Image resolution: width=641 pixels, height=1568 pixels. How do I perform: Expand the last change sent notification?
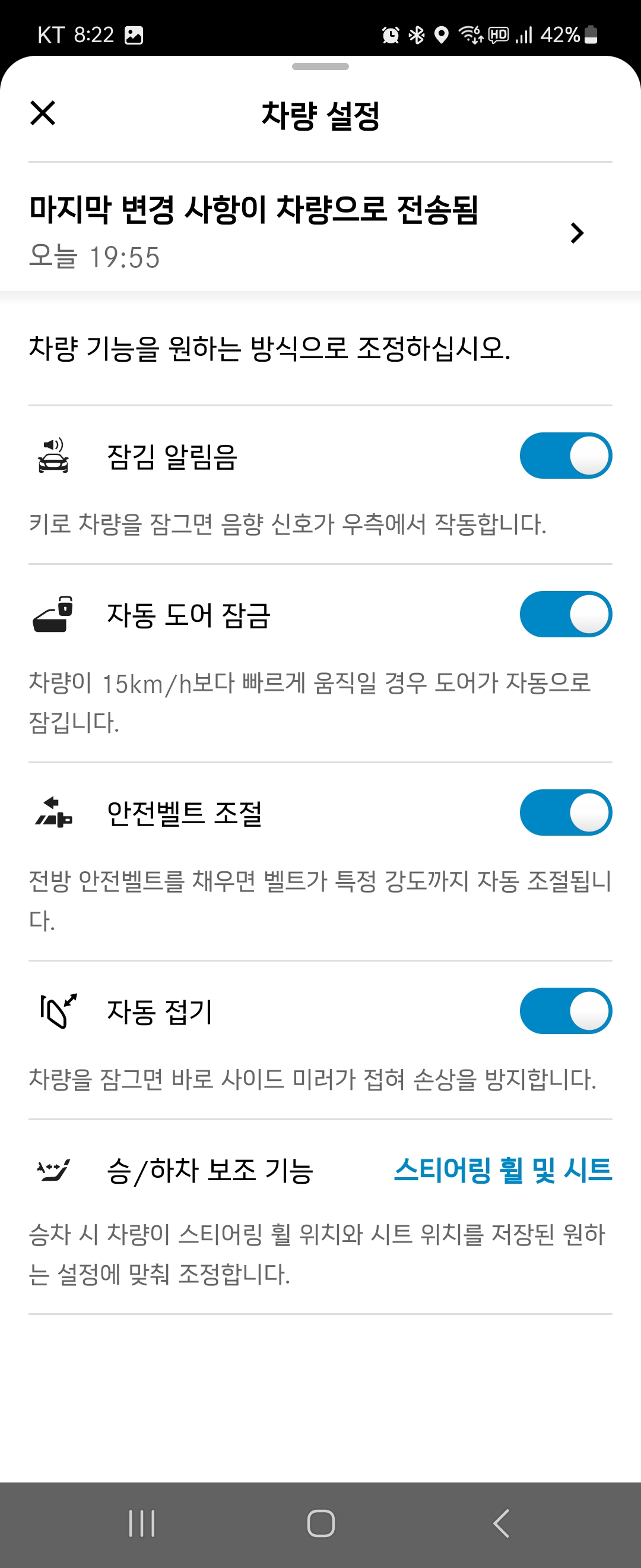(x=576, y=233)
